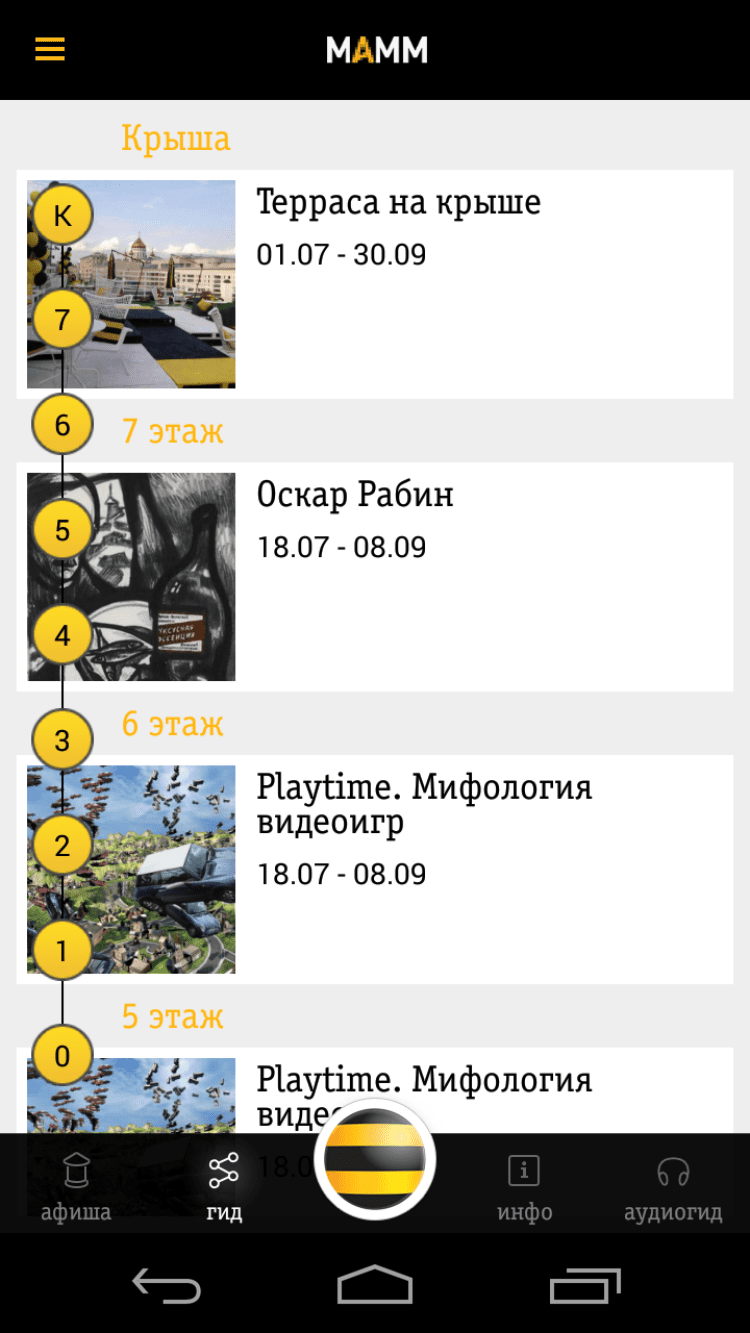Screen dimensions: 750x1333
Task: Go to floor 4 marker
Action: [x=62, y=635]
